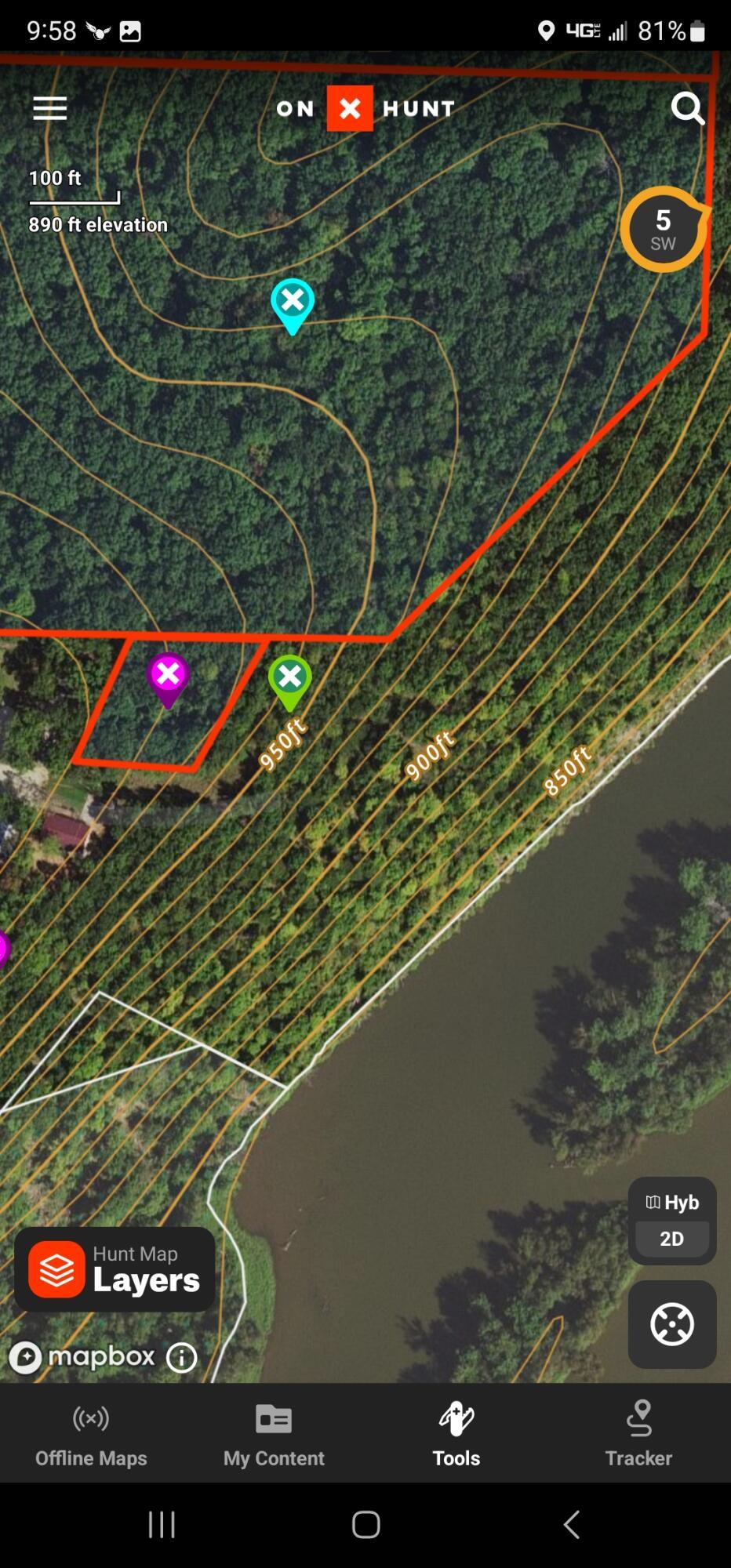Open Hunt Map Layers

(115, 1269)
